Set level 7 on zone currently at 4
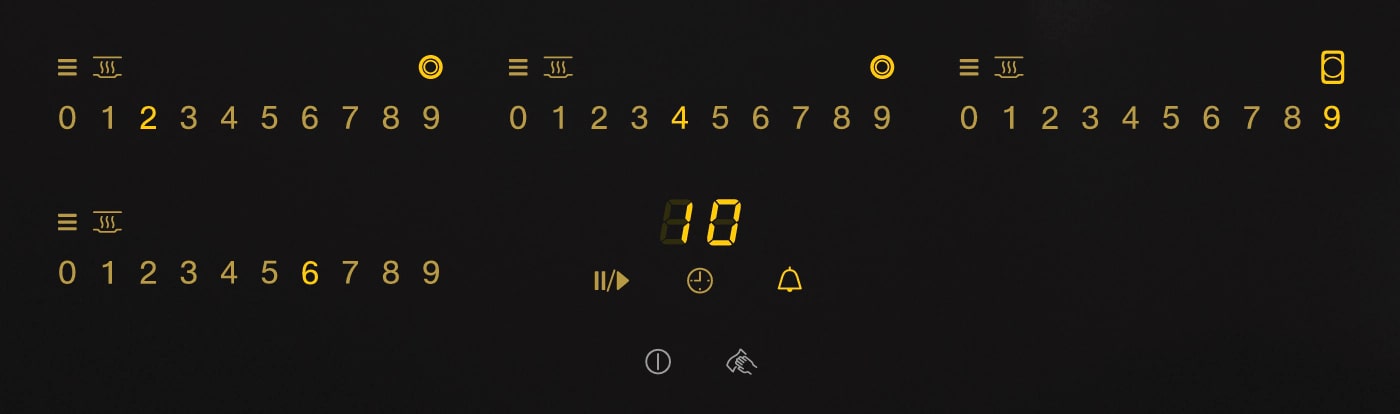 click(x=800, y=119)
